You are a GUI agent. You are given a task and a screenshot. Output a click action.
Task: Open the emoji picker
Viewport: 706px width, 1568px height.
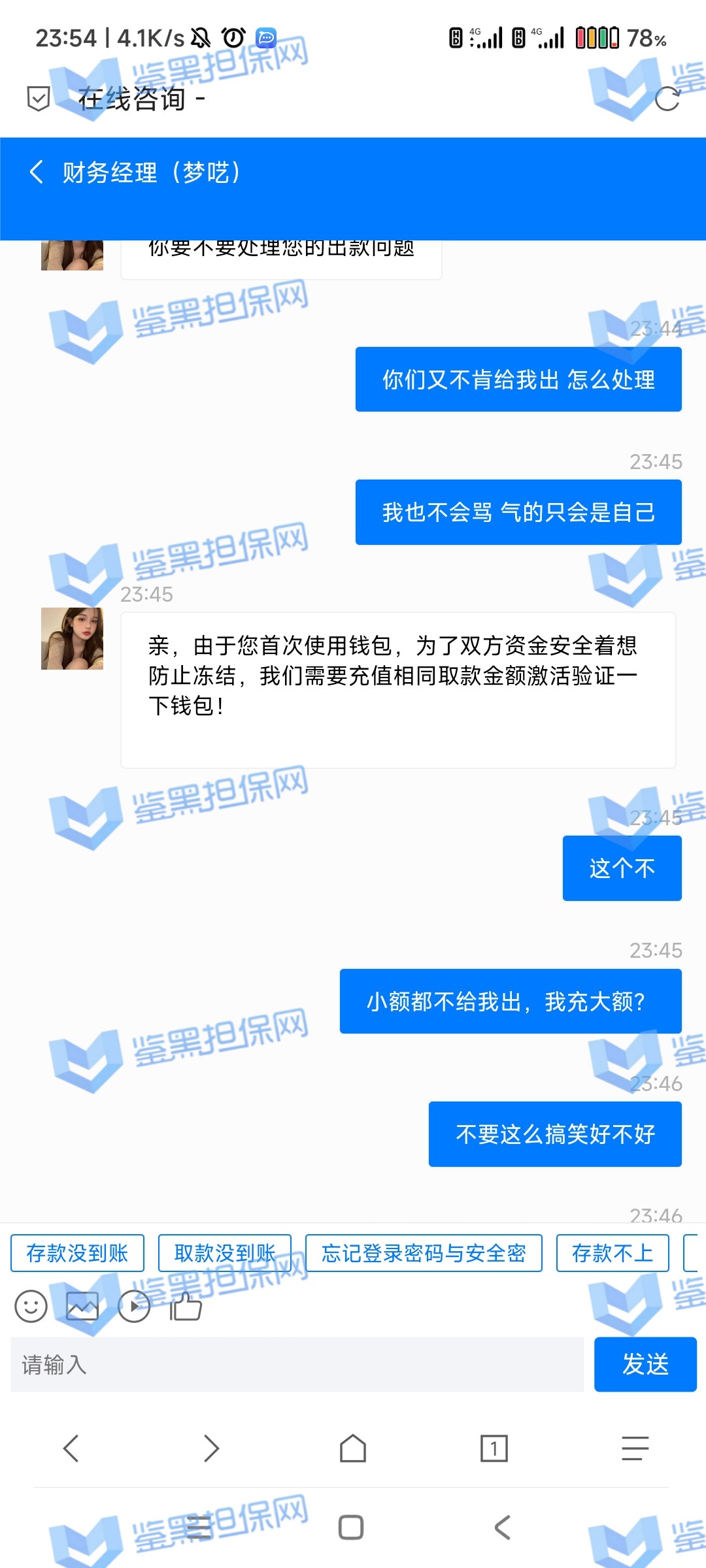(x=31, y=1307)
